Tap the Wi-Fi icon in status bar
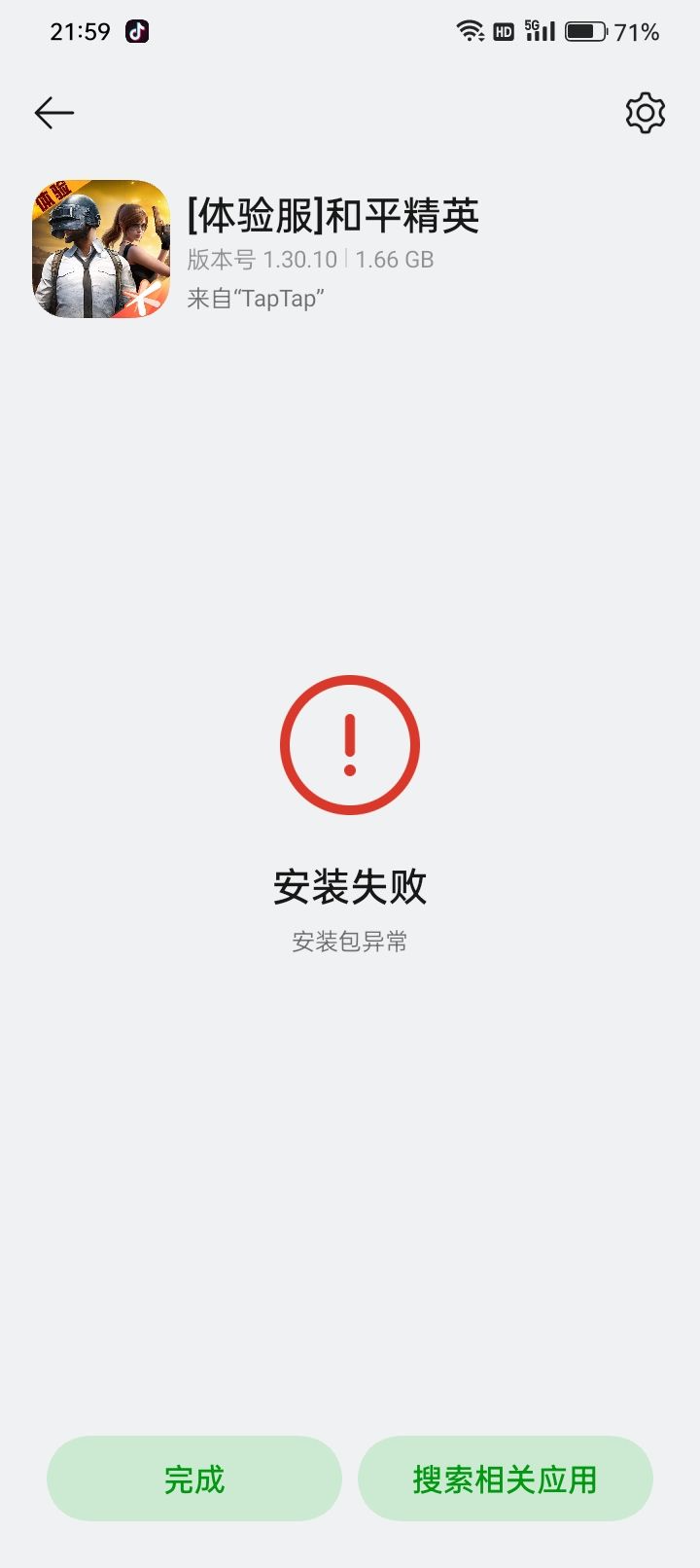700x1568 pixels. [470, 31]
